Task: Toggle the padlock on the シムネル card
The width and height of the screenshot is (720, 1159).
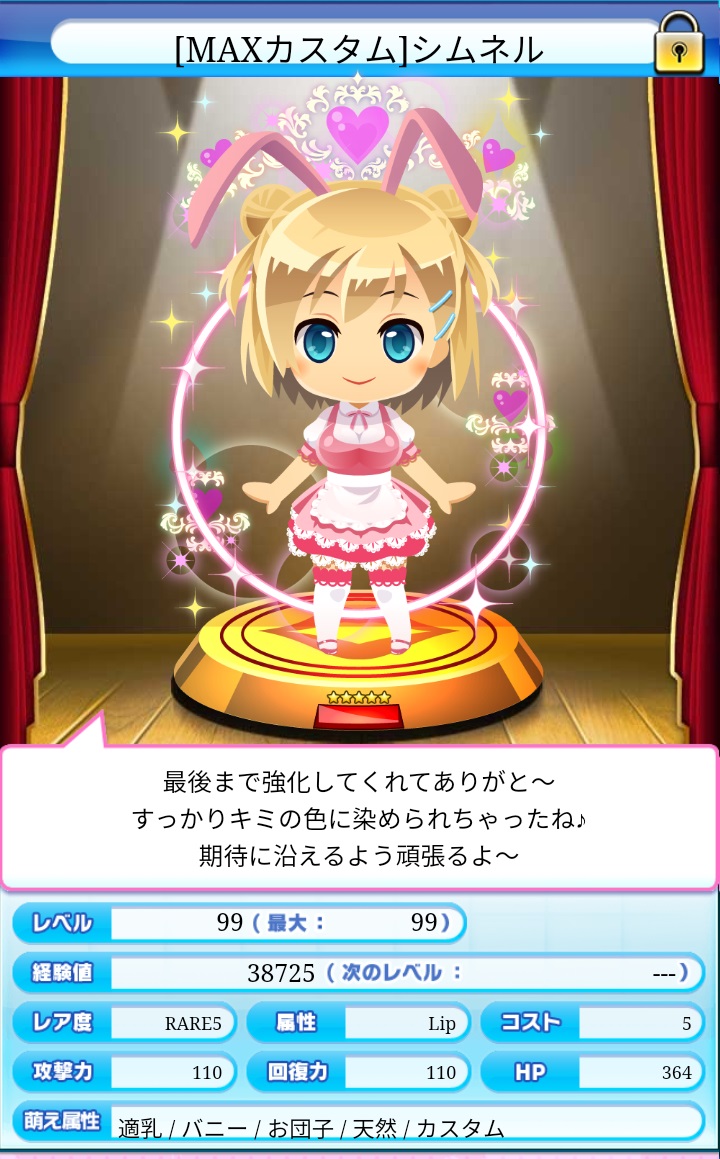Action: (x=679, y=44)
